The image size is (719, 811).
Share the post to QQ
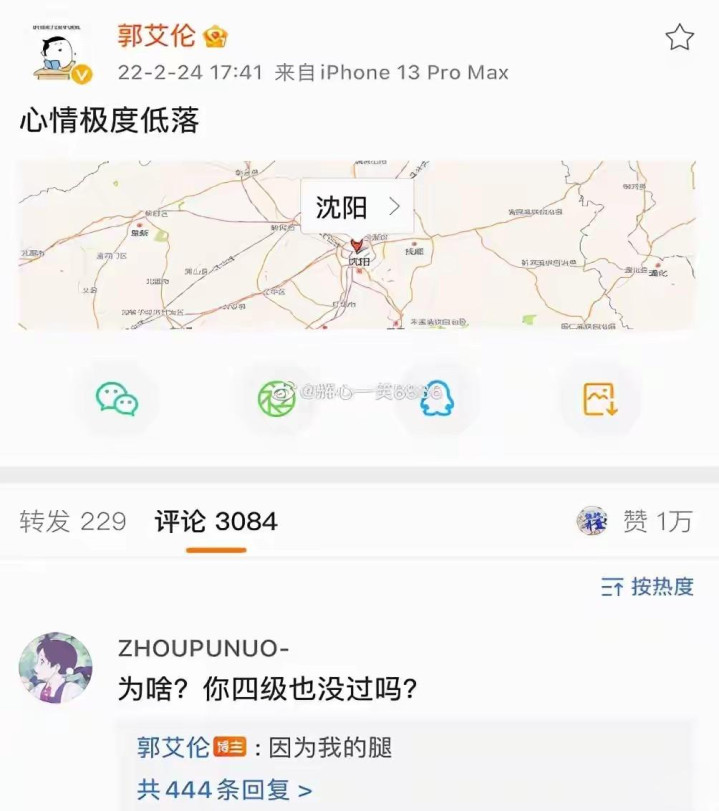click(x=437, y=399)
